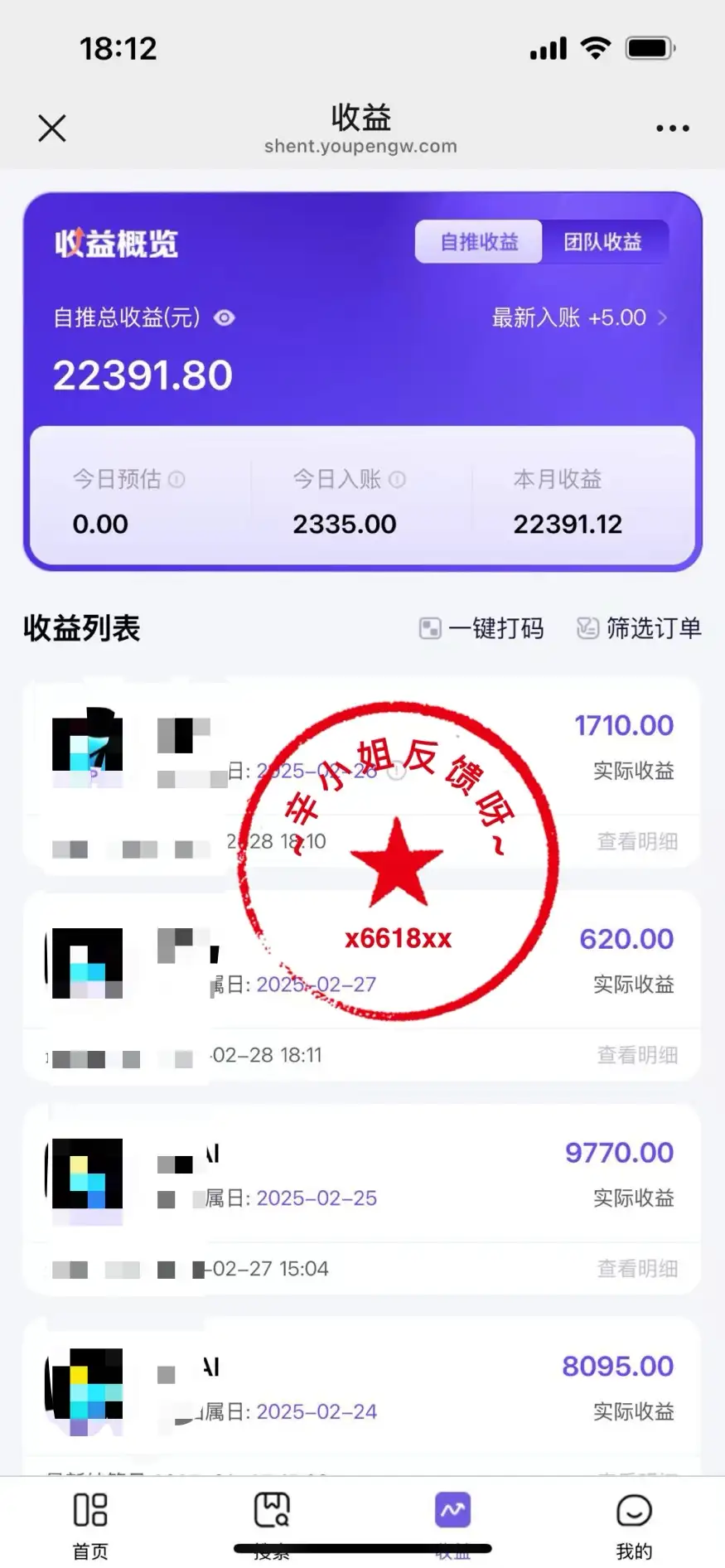View 查看明细 for the 620.00 income
725x1568 pixels.
[637, 1055]
